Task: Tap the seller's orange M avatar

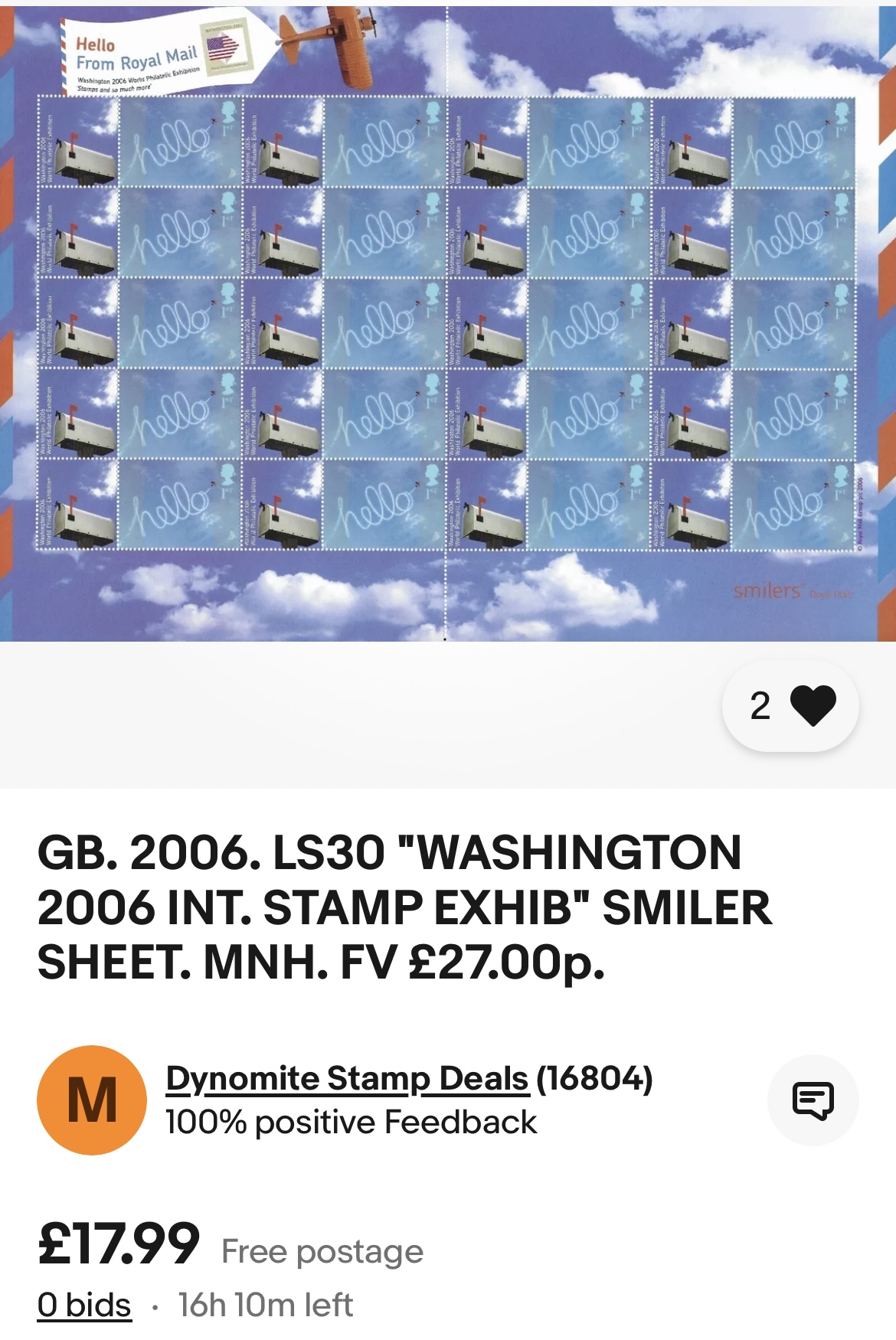Action: (92, 1100)
